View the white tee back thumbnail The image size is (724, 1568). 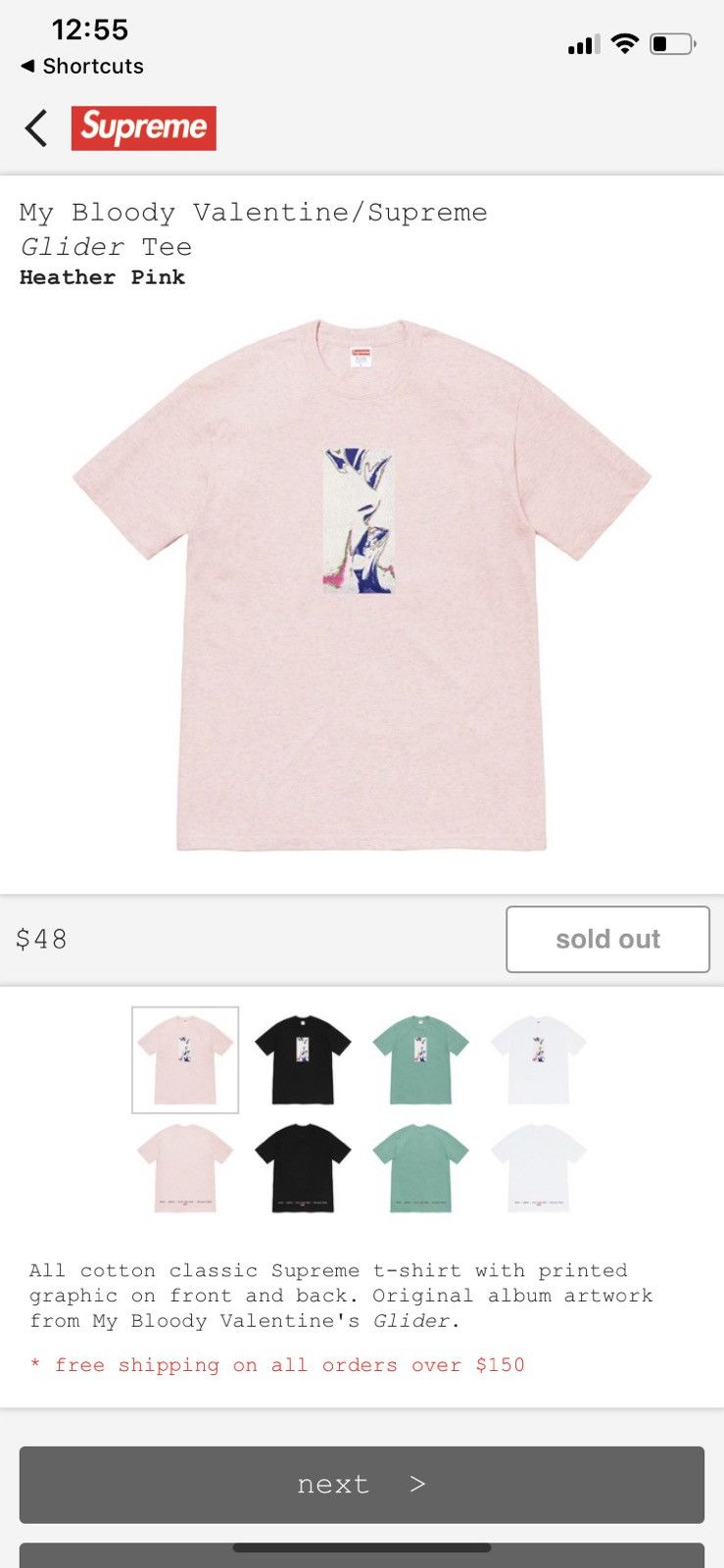(x=538, y=1168)
